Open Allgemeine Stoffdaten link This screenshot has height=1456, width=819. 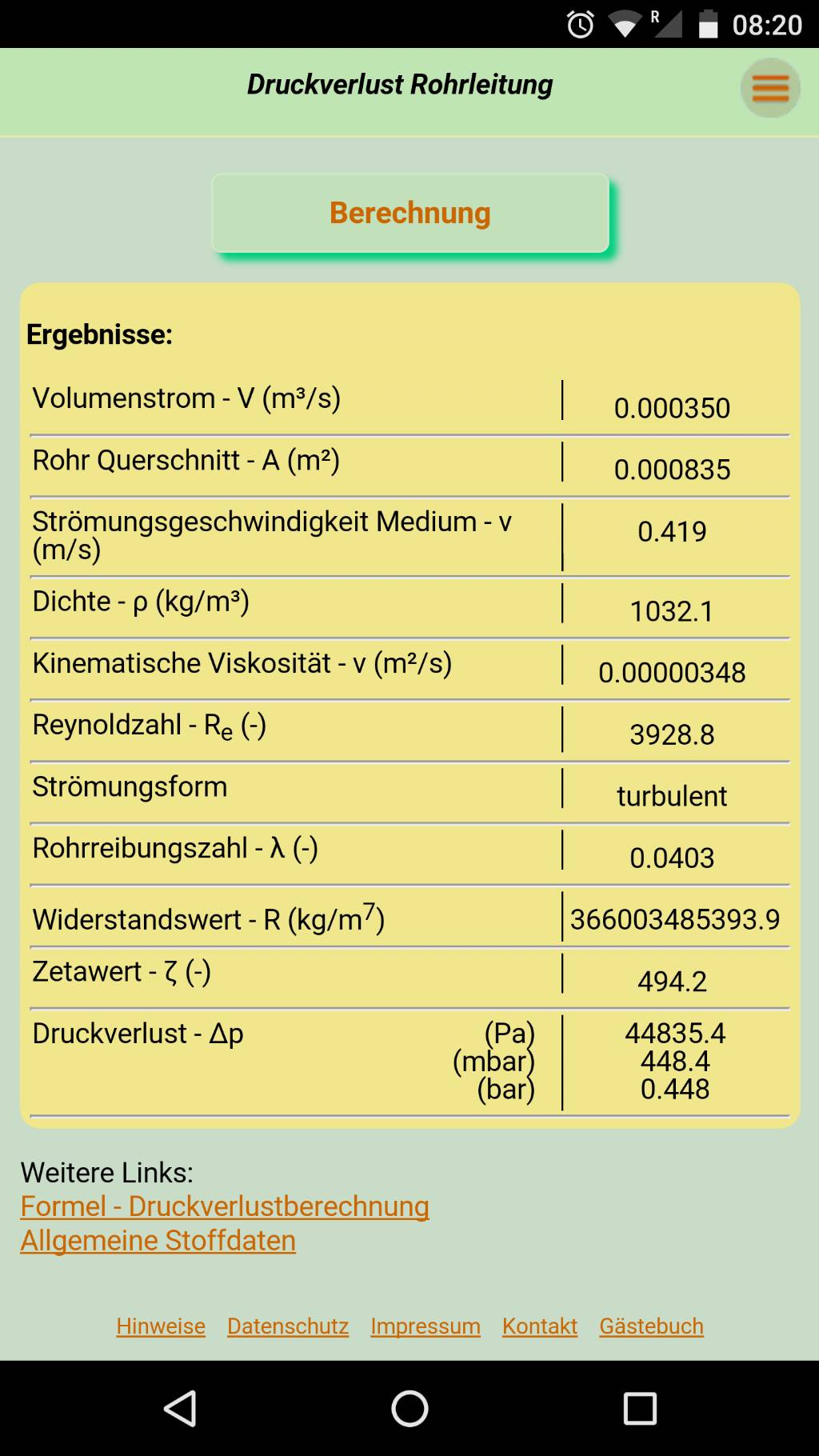(x=158, y=1241)
